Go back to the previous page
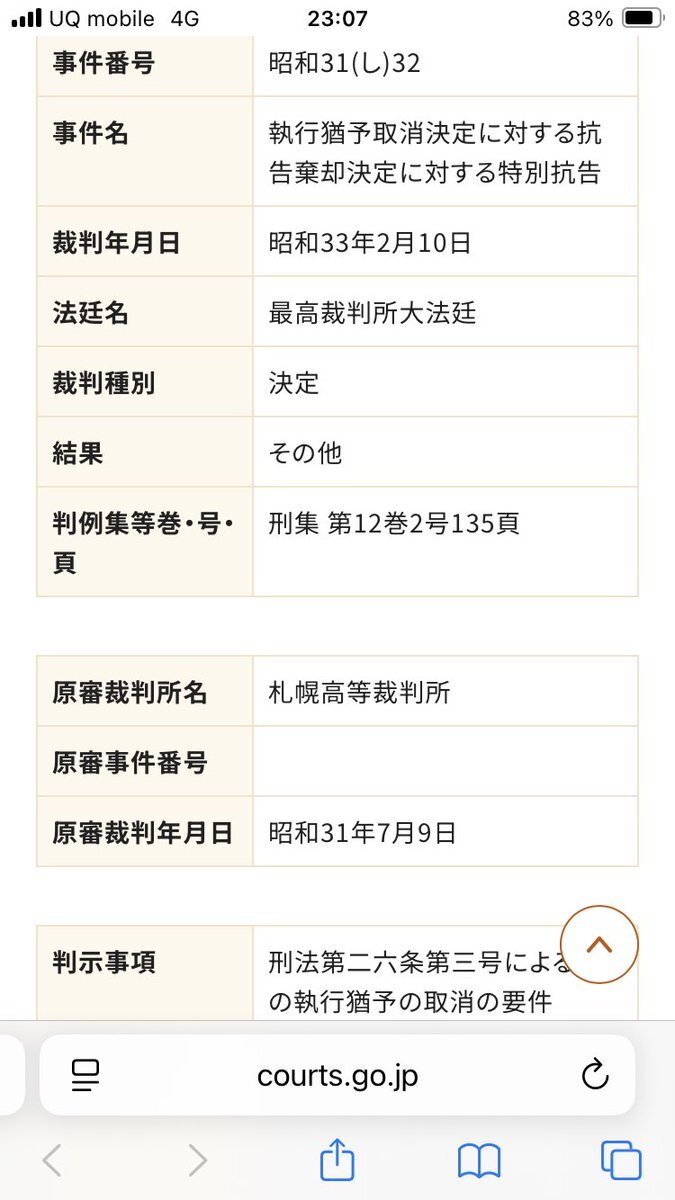The height and width of the screenshot is (1200, 675). [52, 1160]
